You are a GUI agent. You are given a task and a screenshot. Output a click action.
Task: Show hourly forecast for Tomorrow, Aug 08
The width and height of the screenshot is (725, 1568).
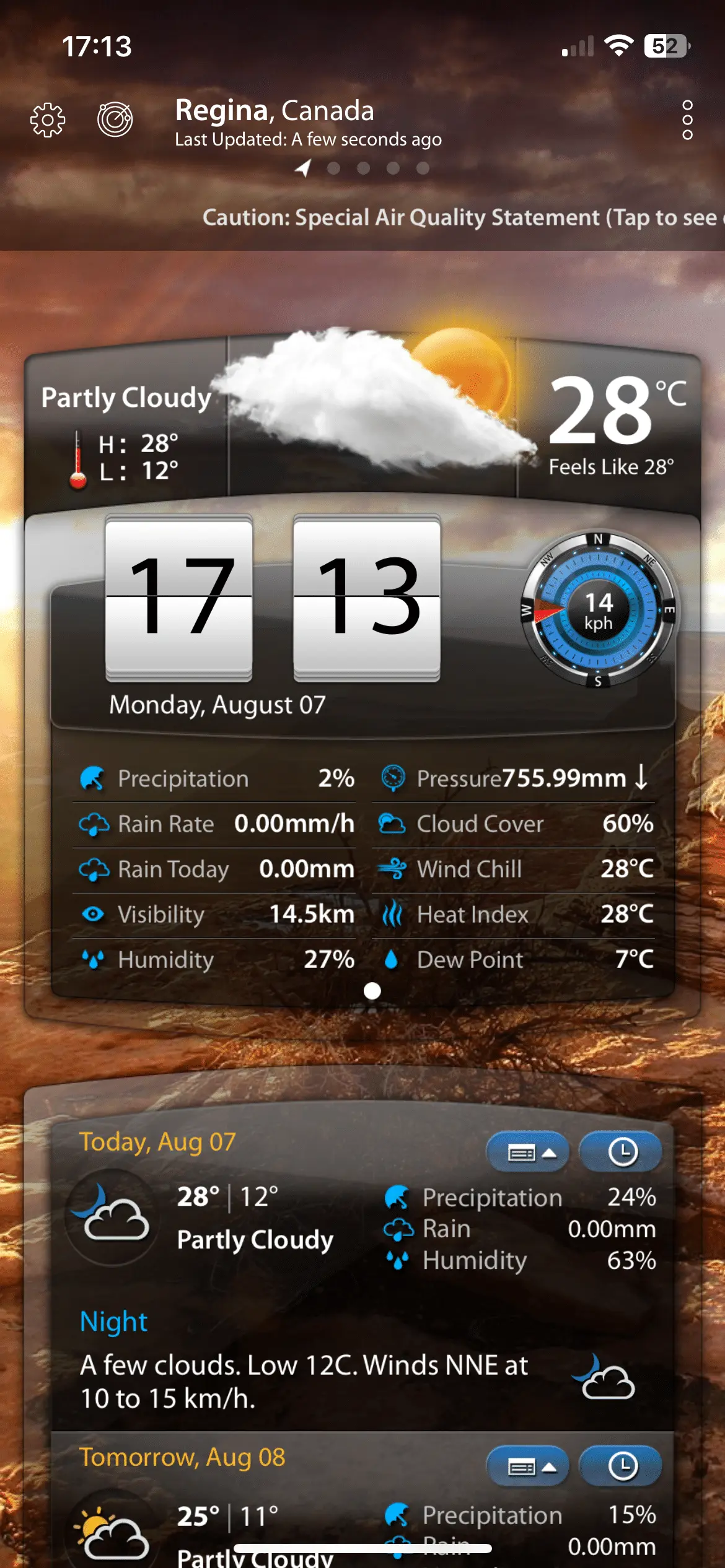click(621, 1466)
